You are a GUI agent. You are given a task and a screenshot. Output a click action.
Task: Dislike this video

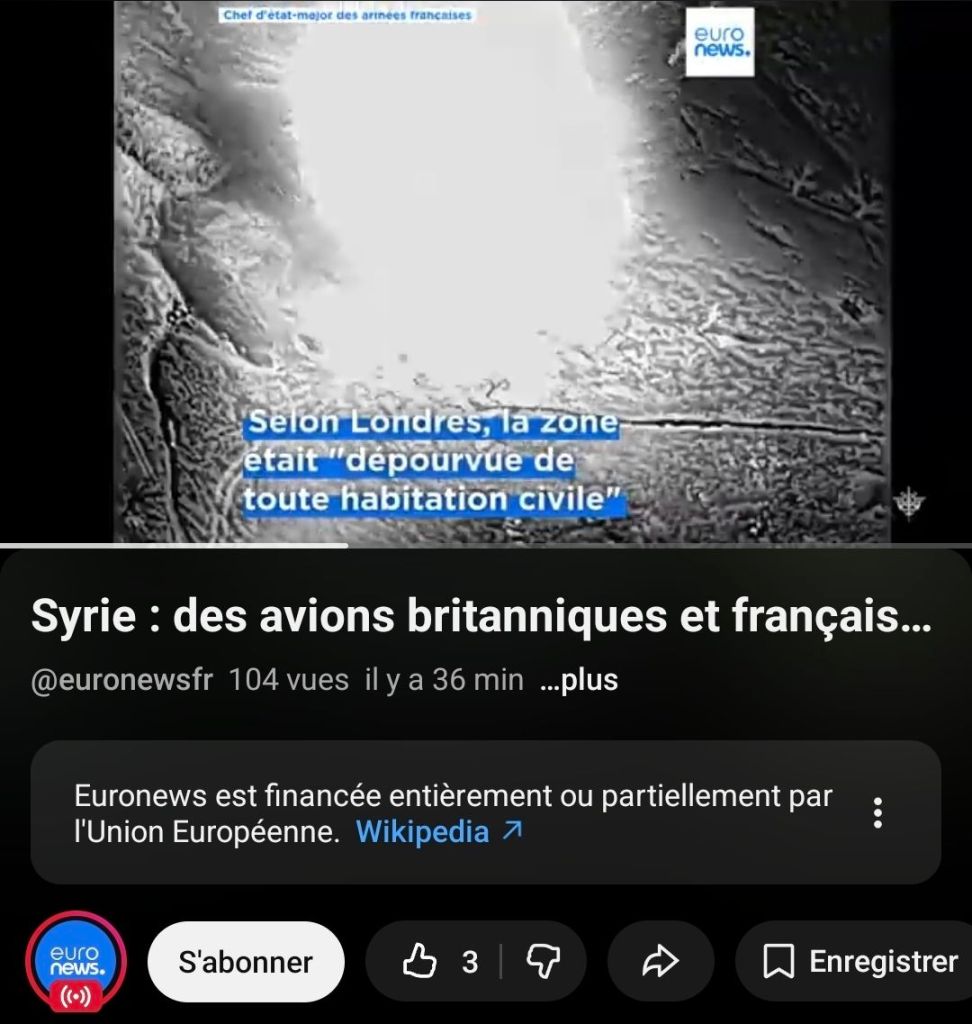pos(543,962)
